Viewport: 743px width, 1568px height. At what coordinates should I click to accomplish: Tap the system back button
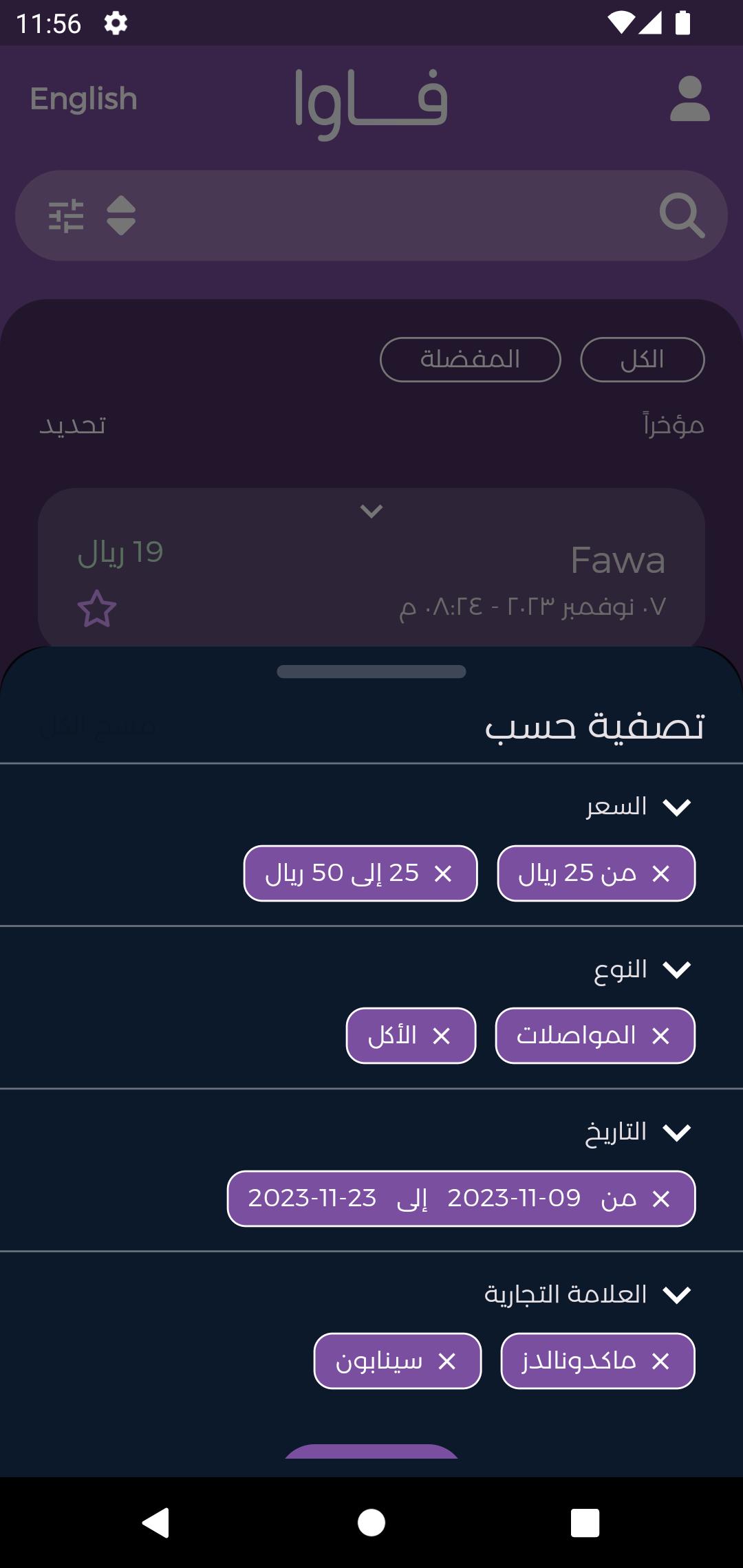pos(156,1522)
